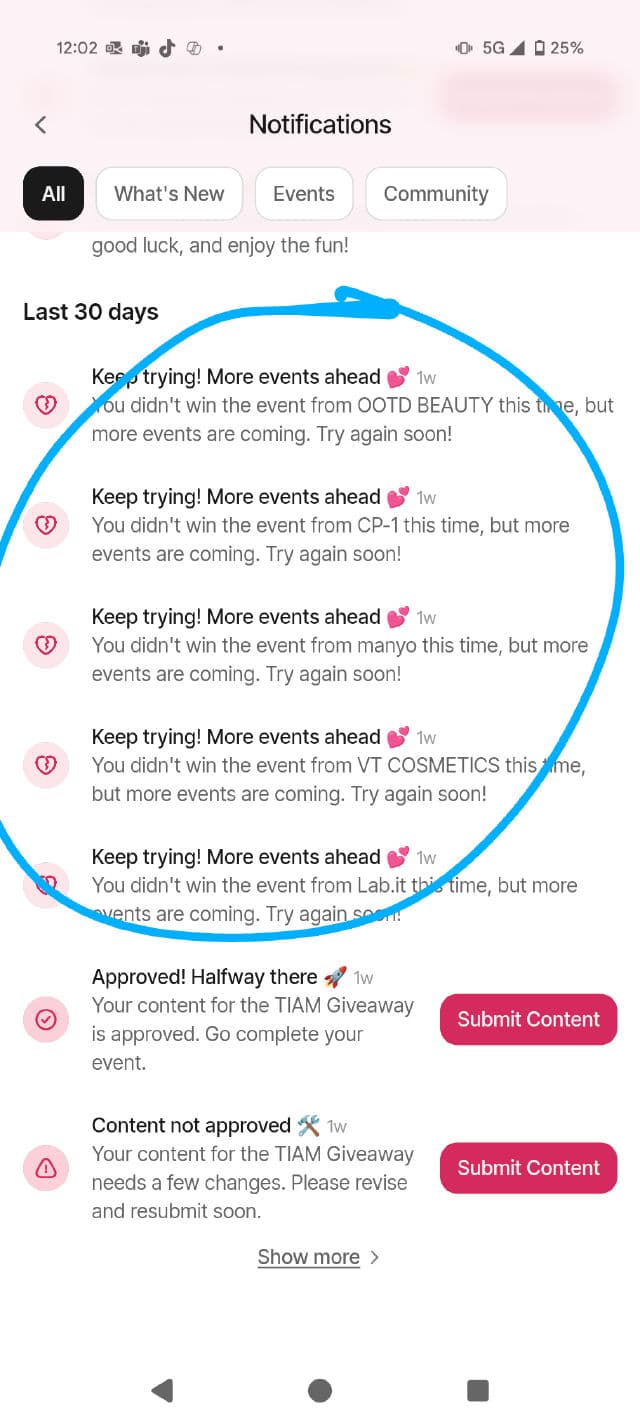
Task: Switch to the What's New tab
Action: point(169,194)
